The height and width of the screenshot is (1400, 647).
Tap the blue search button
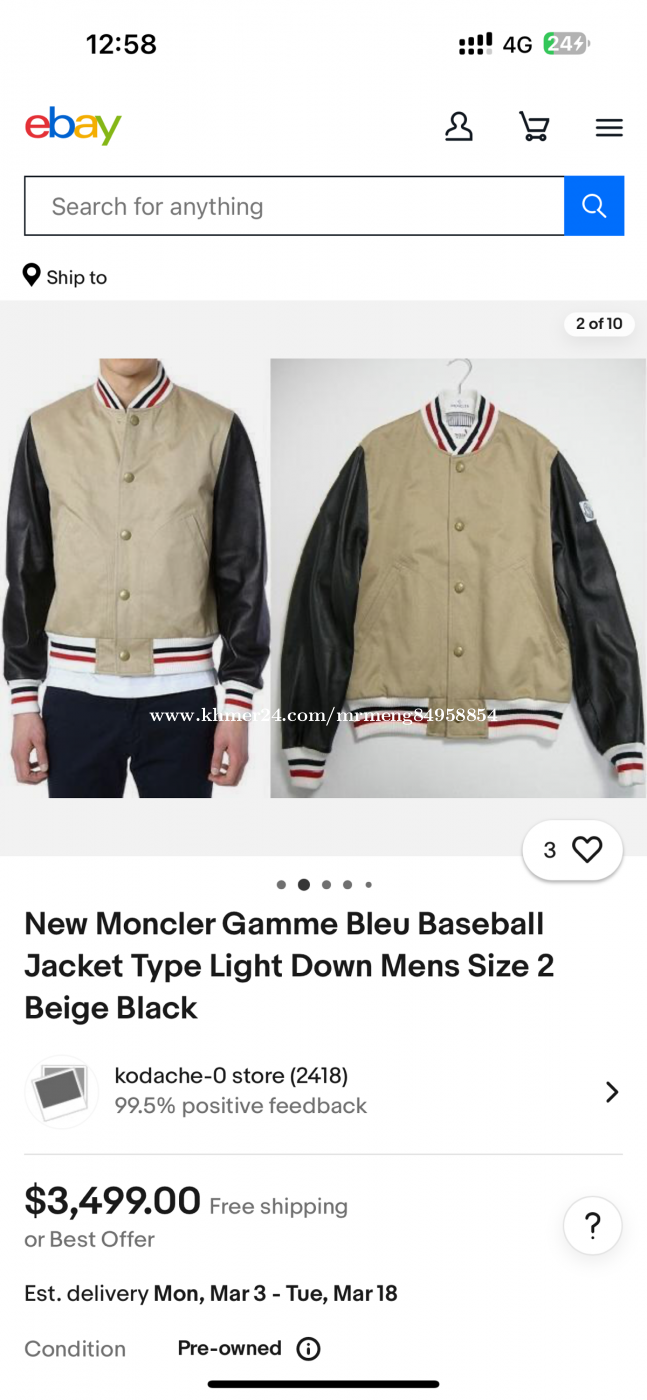click(x=594, y=206)
